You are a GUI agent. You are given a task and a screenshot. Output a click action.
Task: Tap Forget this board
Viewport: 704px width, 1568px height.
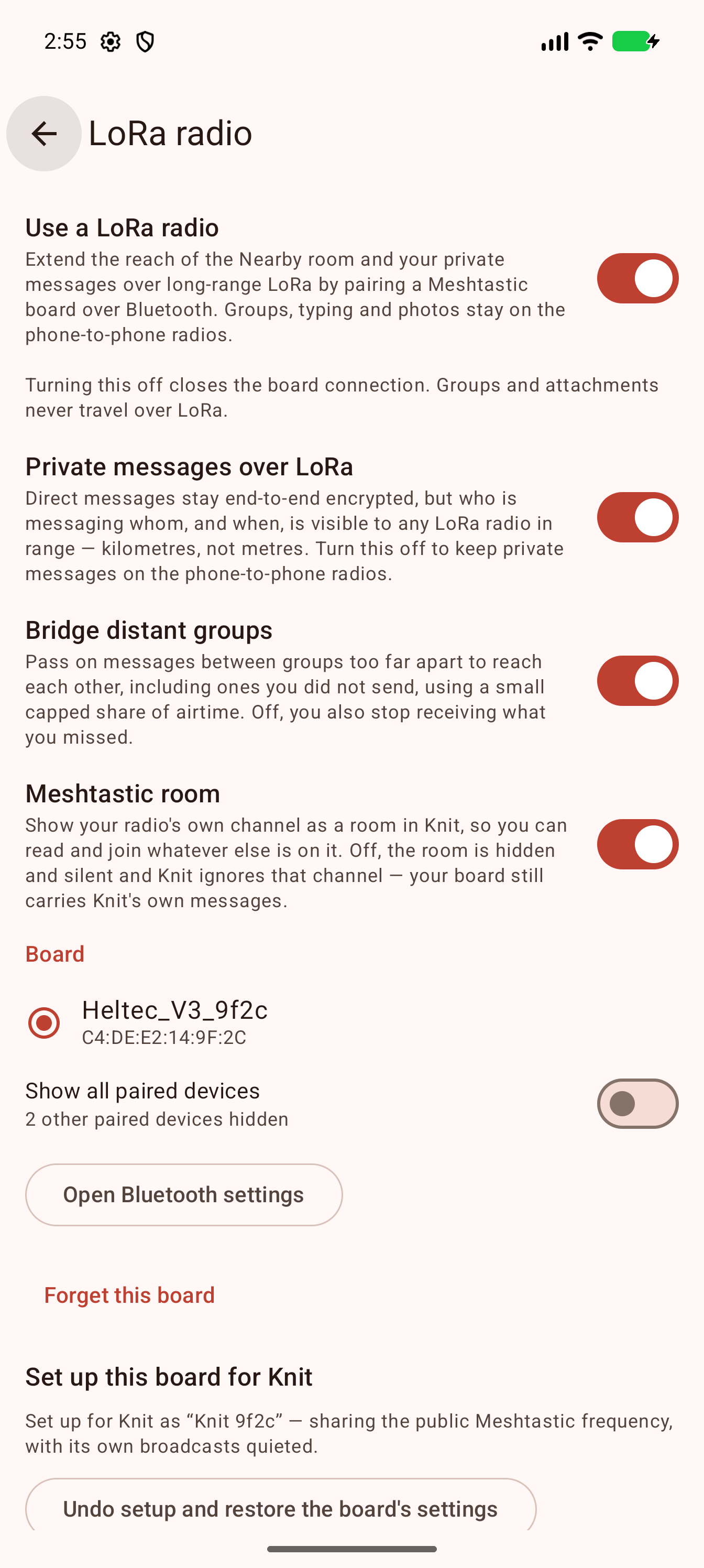(129, 1294)
